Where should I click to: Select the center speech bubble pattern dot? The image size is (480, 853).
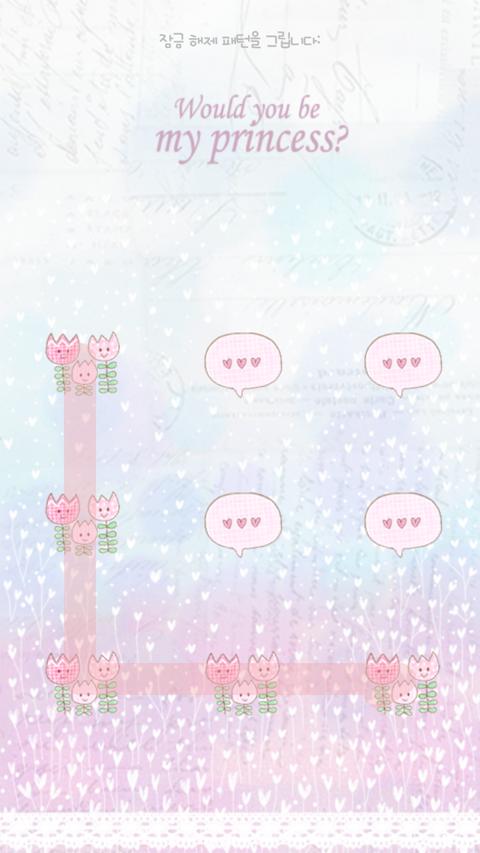(x=243, y=524)
